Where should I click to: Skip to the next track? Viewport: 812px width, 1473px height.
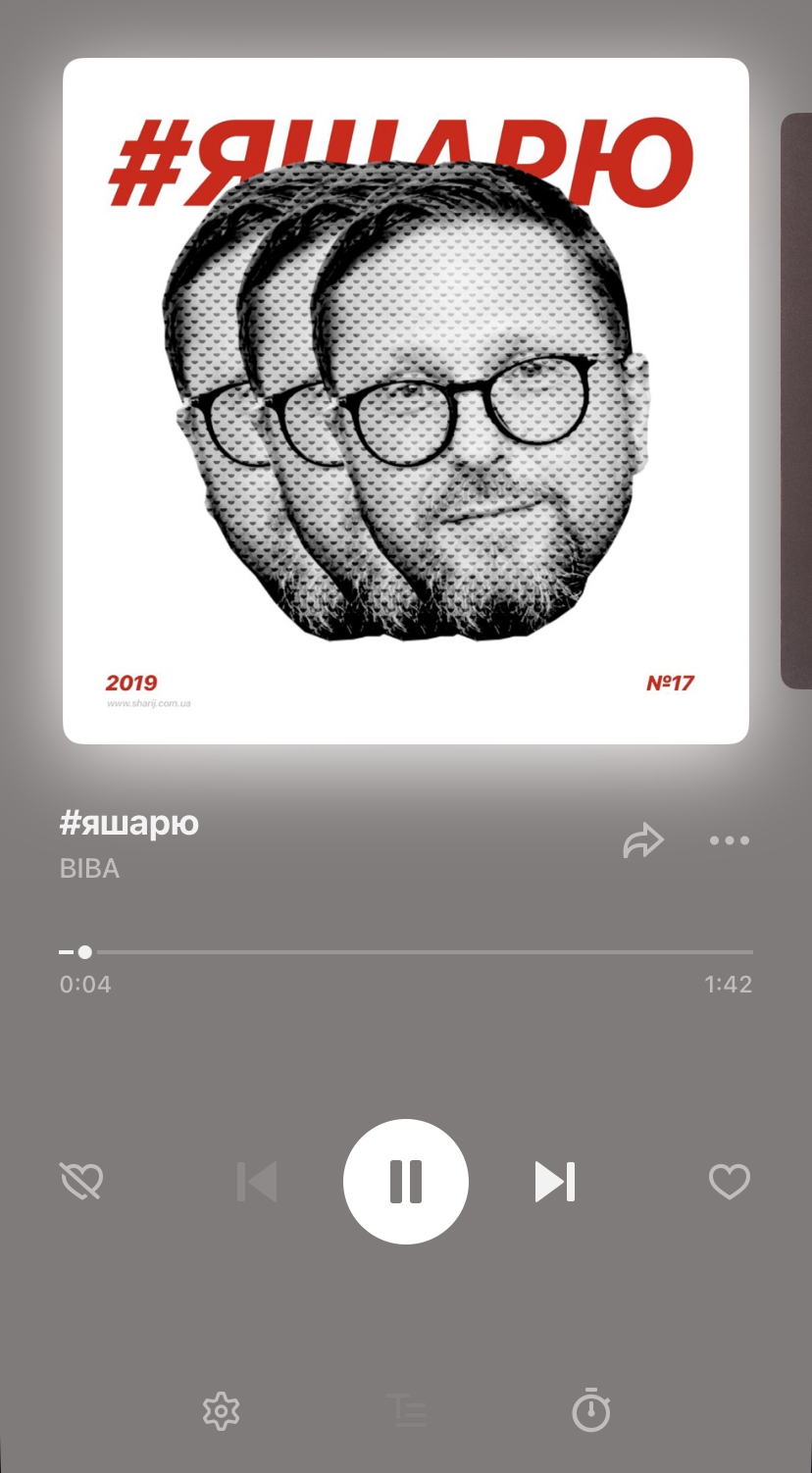[555, 1182]
